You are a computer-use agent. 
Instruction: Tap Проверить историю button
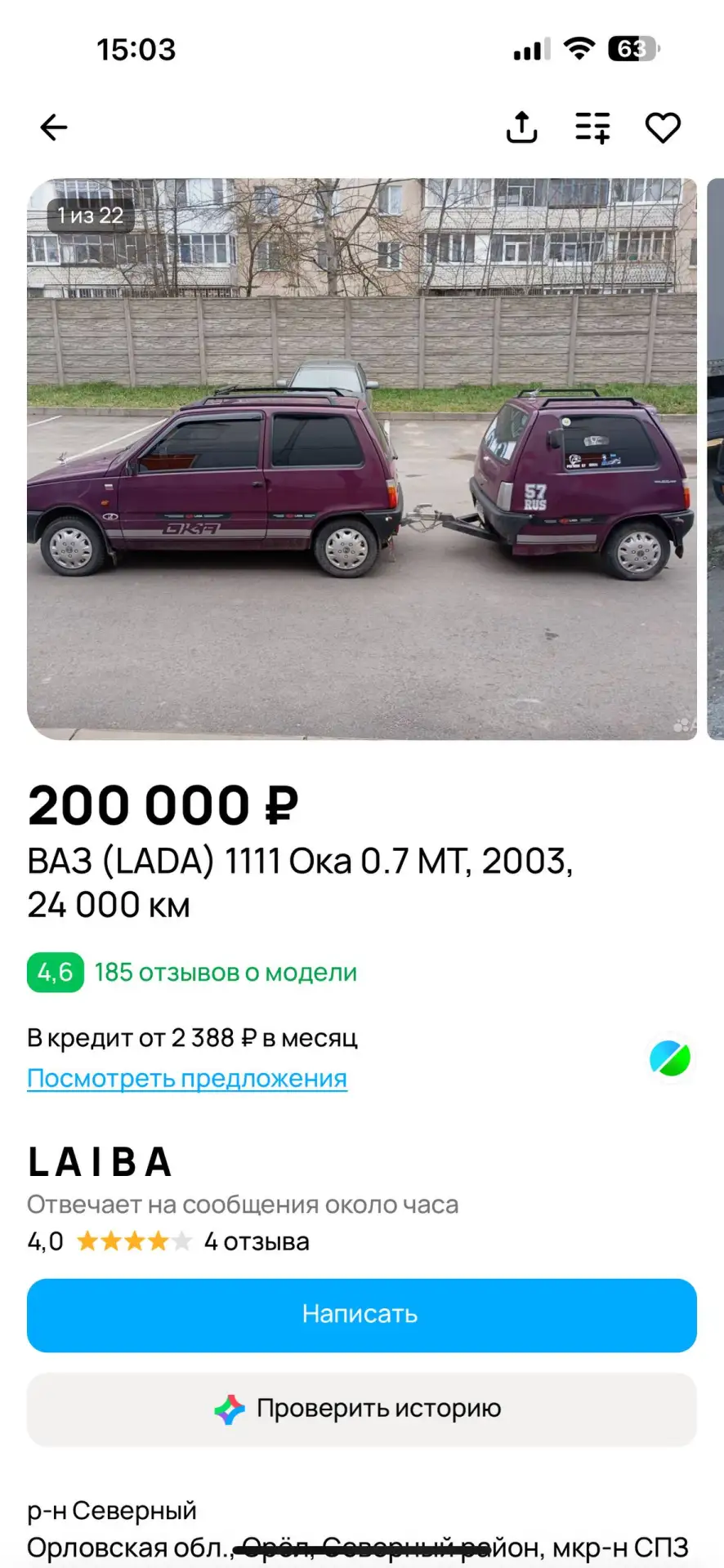(x=362, y=1409)
